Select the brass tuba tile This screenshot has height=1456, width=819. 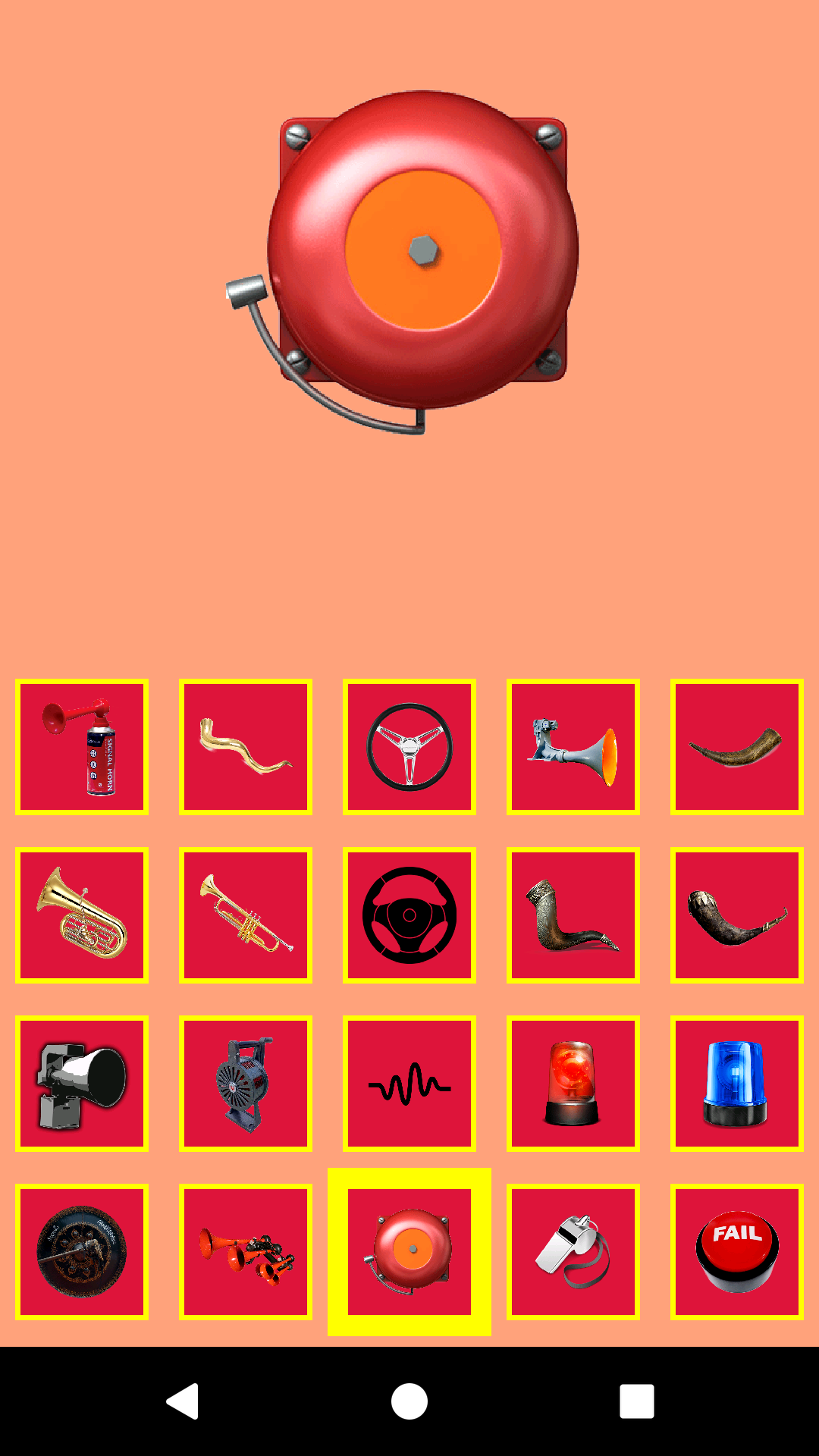click(82, 915)
